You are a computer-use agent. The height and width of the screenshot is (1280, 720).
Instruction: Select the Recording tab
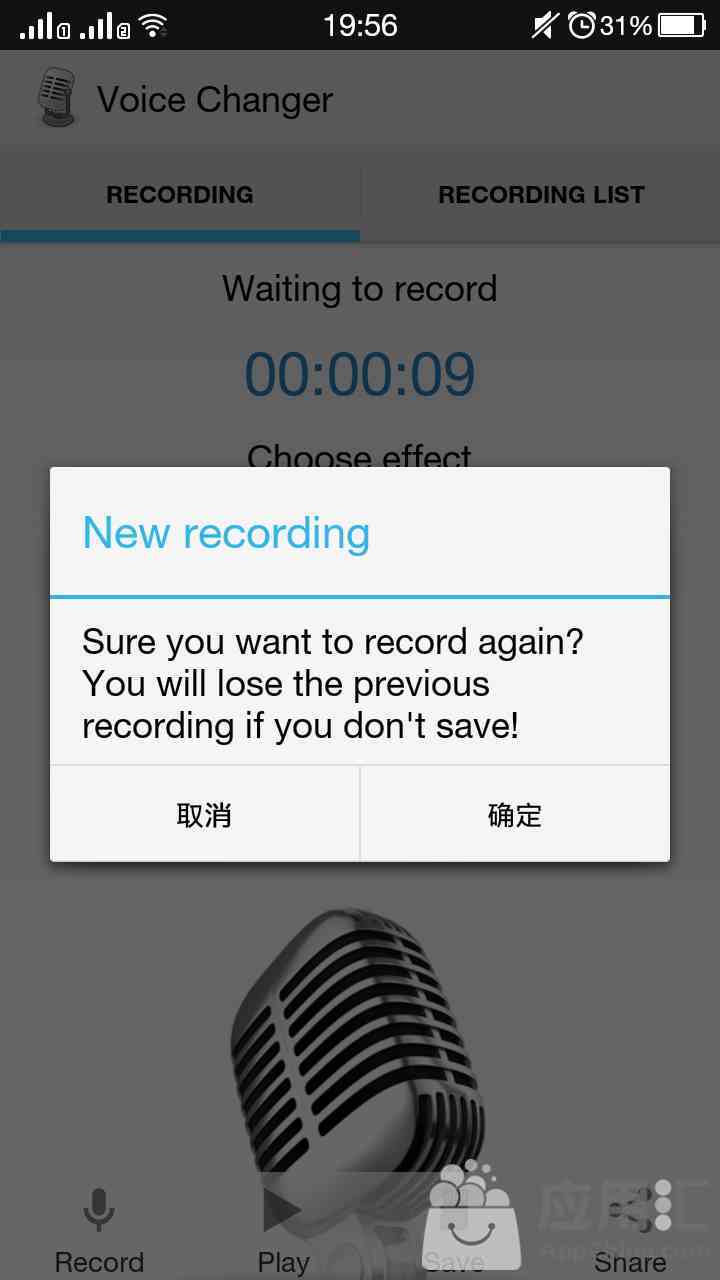(180, 194)
